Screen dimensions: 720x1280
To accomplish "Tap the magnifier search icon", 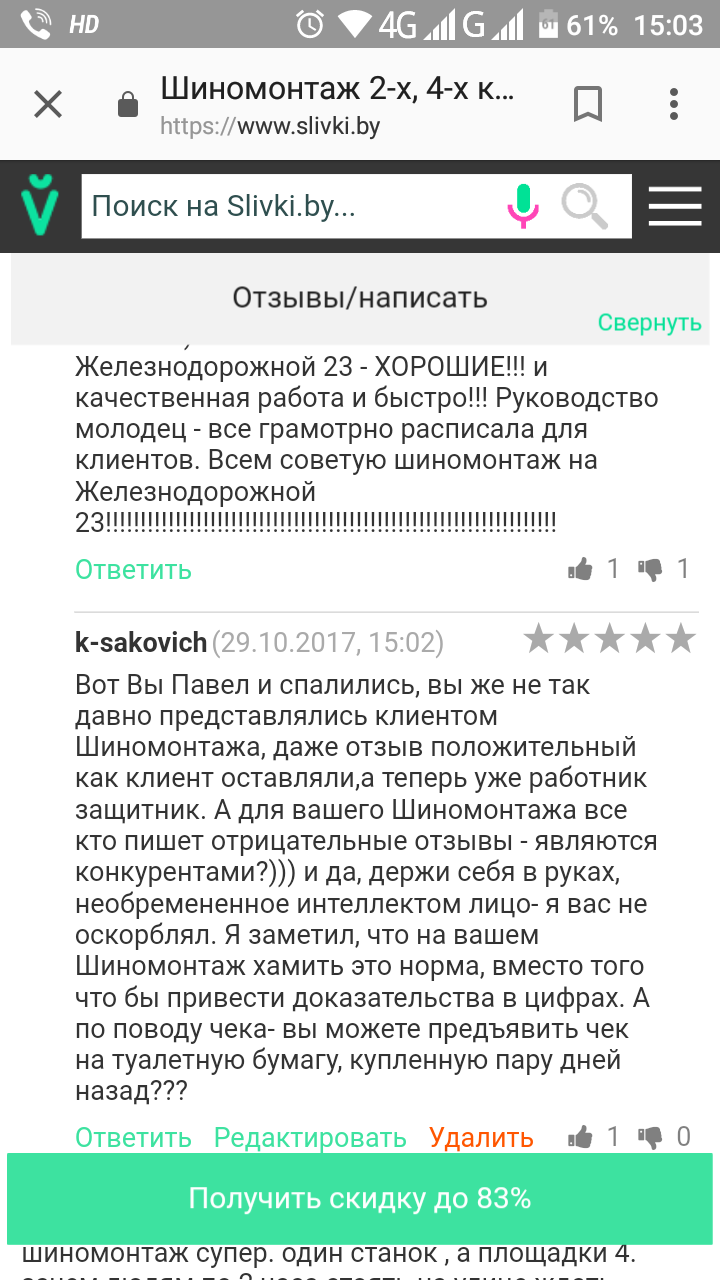I will pyautogui.click(x=584, y=206).
